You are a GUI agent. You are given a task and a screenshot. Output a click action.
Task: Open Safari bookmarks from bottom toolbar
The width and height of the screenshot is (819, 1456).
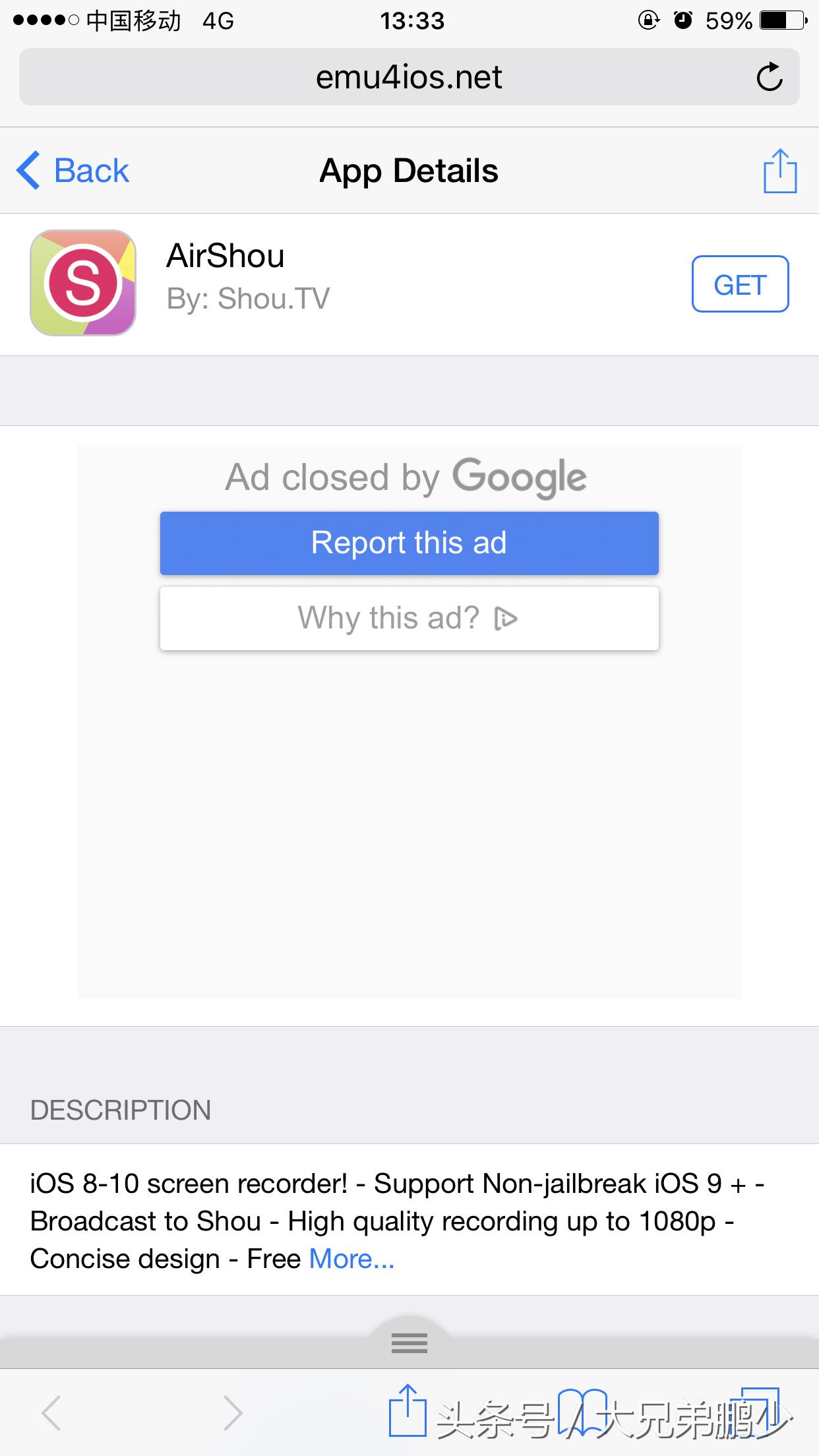pyautogui.click(x=583, y=1412)
